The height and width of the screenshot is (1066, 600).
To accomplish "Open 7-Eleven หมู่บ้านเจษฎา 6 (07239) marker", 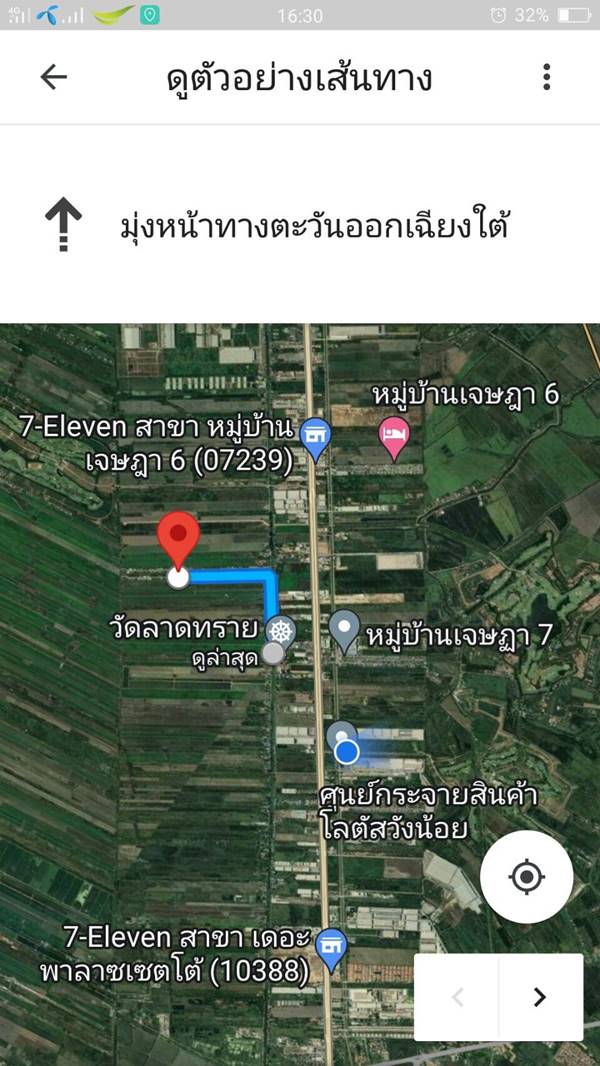I will click(x=315, y=439).
